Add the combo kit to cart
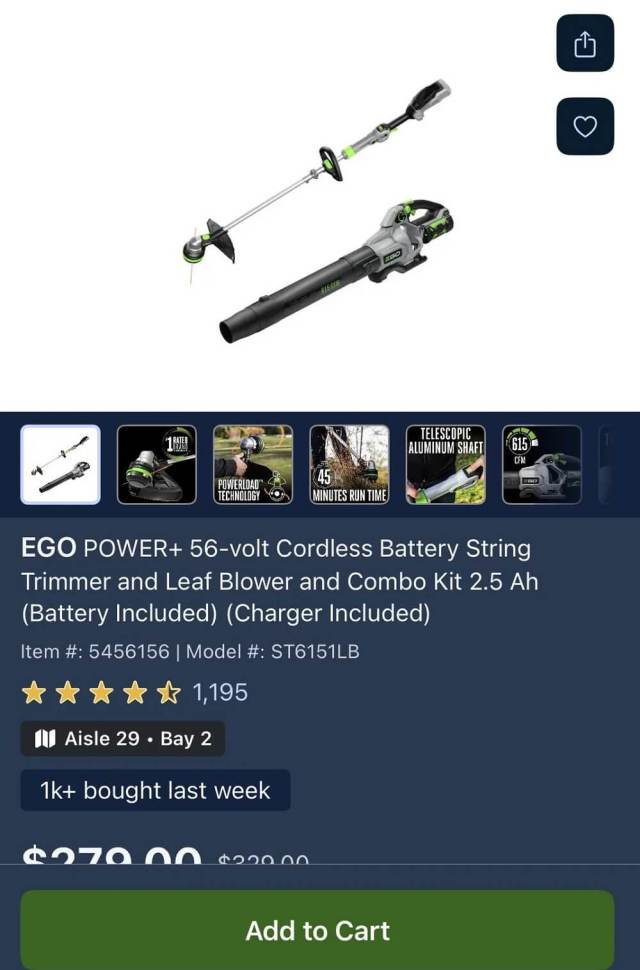Screen dimensions: 640x970 (x=317, y=930)
